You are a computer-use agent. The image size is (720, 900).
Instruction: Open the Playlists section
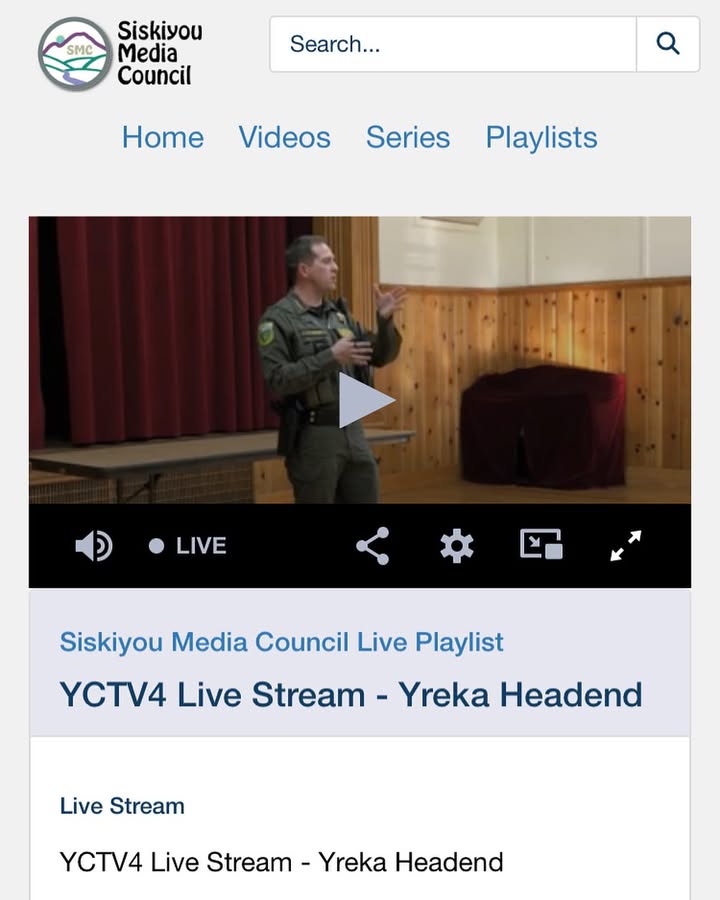(x=541, y=138)
